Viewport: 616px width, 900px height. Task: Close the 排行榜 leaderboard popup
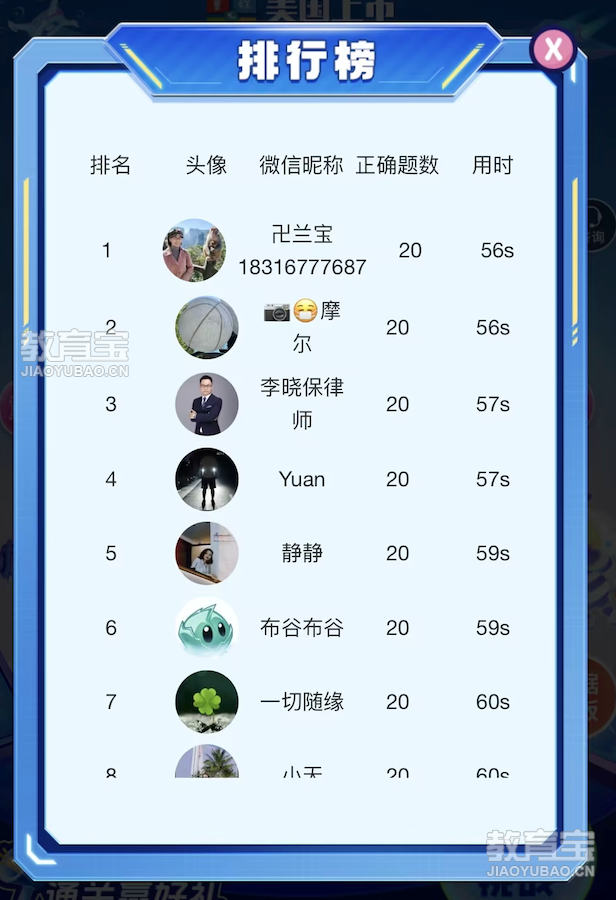(553, 48)
